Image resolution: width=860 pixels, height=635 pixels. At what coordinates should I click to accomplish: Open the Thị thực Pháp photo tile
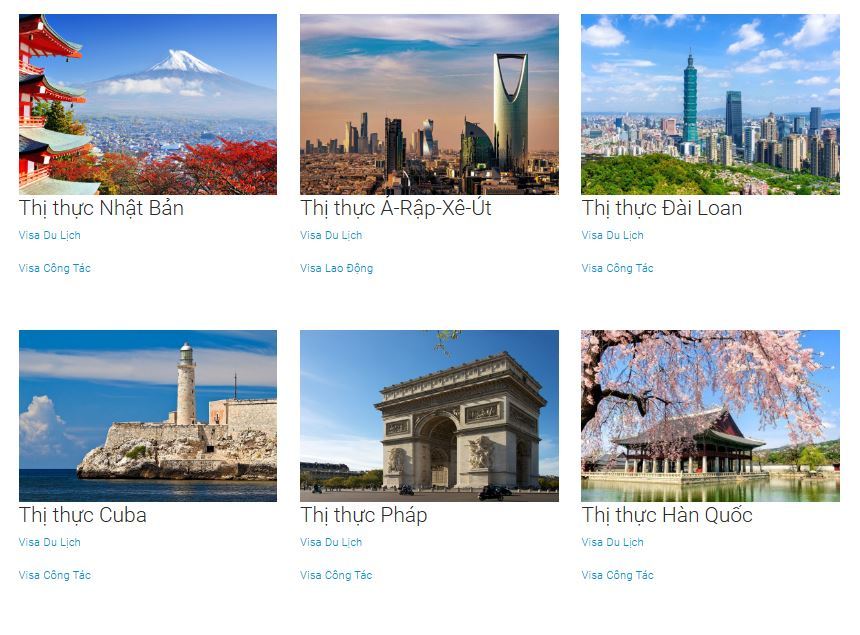click(x=429, y=415)
